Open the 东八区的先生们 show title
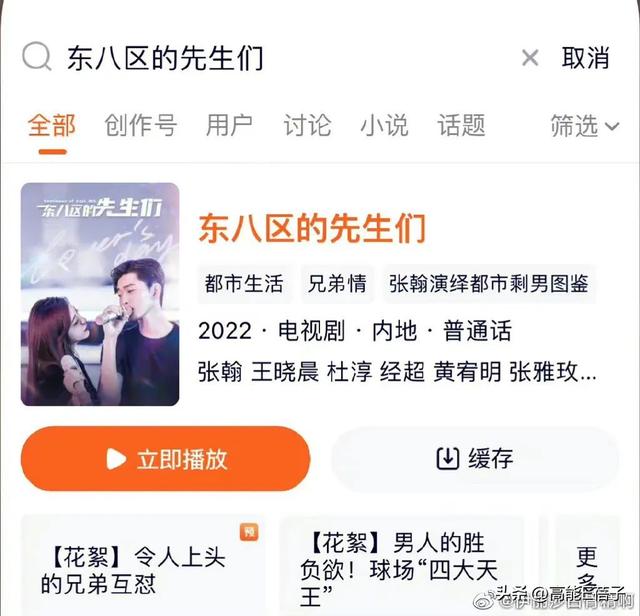 (x=312, y=228)
